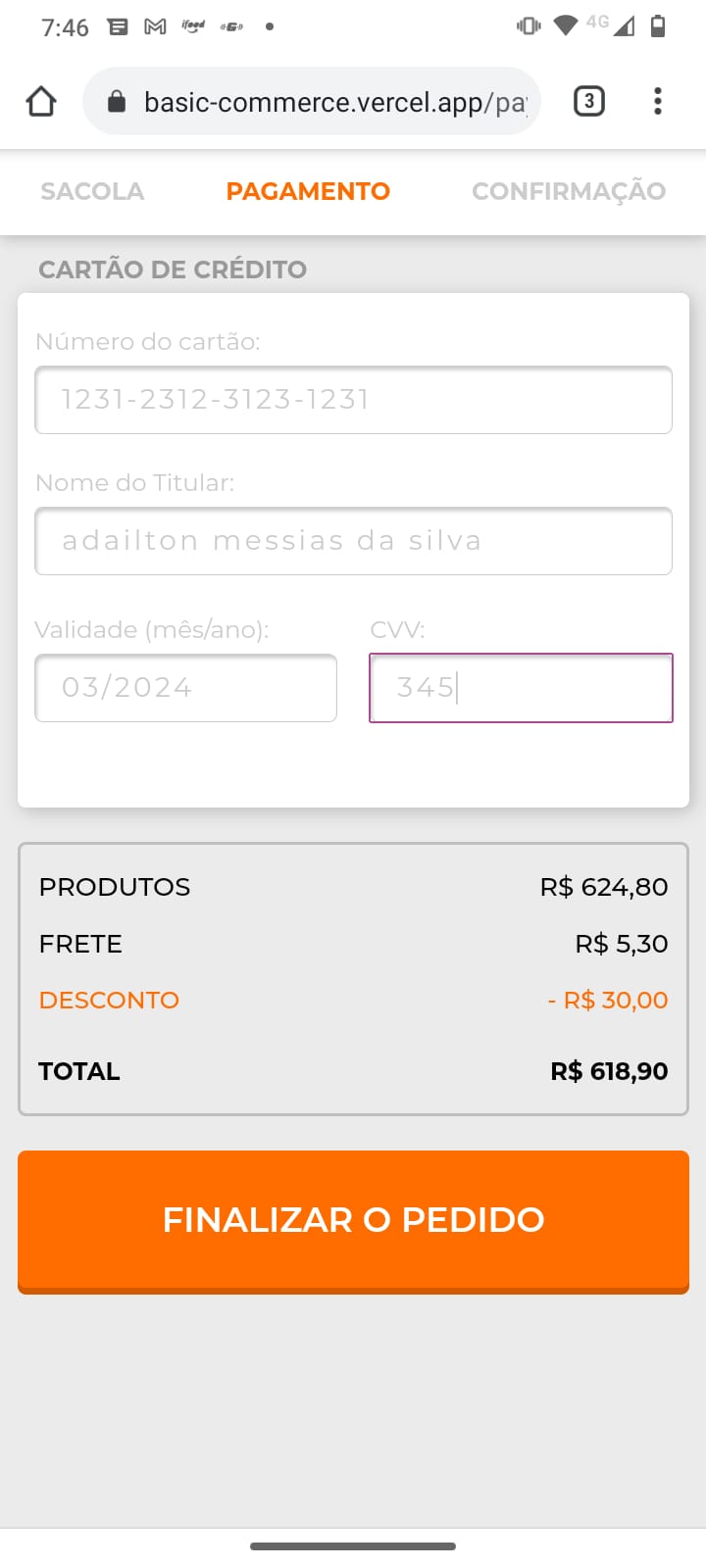This screenshot has width=706, height=1568.
Task: Select the Pagamento step
Action: point(308,191)
